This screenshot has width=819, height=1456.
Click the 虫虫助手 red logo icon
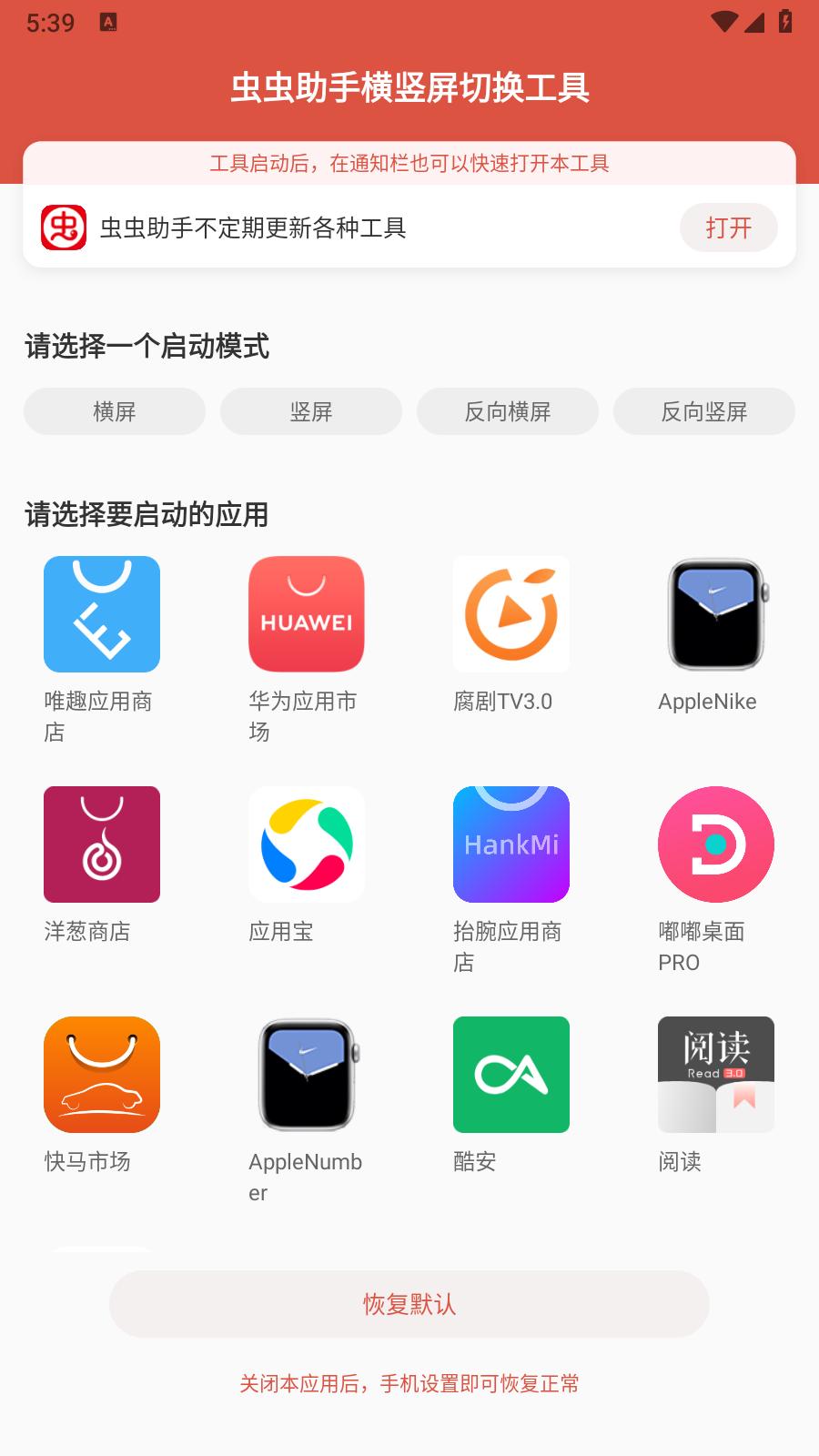[62, 227]
